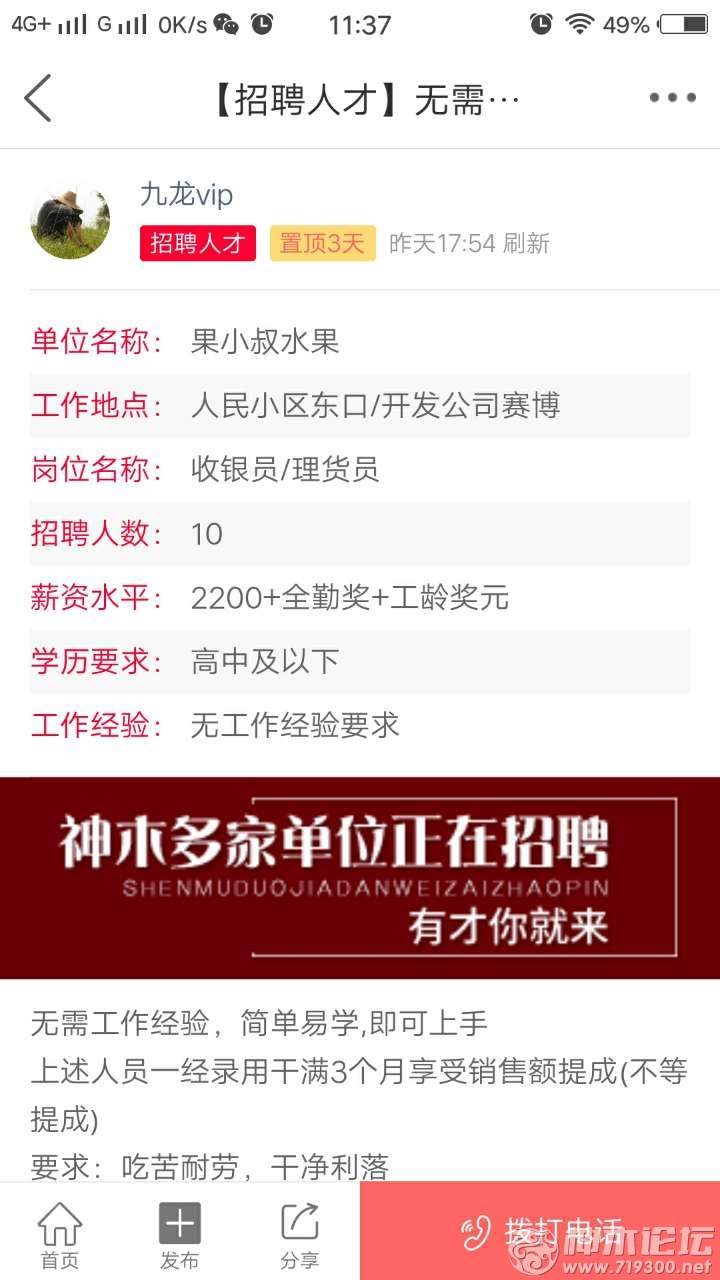
Task: Open the 招聘人才 category tag
Action: pyautogui.click(x=198, y=243)
